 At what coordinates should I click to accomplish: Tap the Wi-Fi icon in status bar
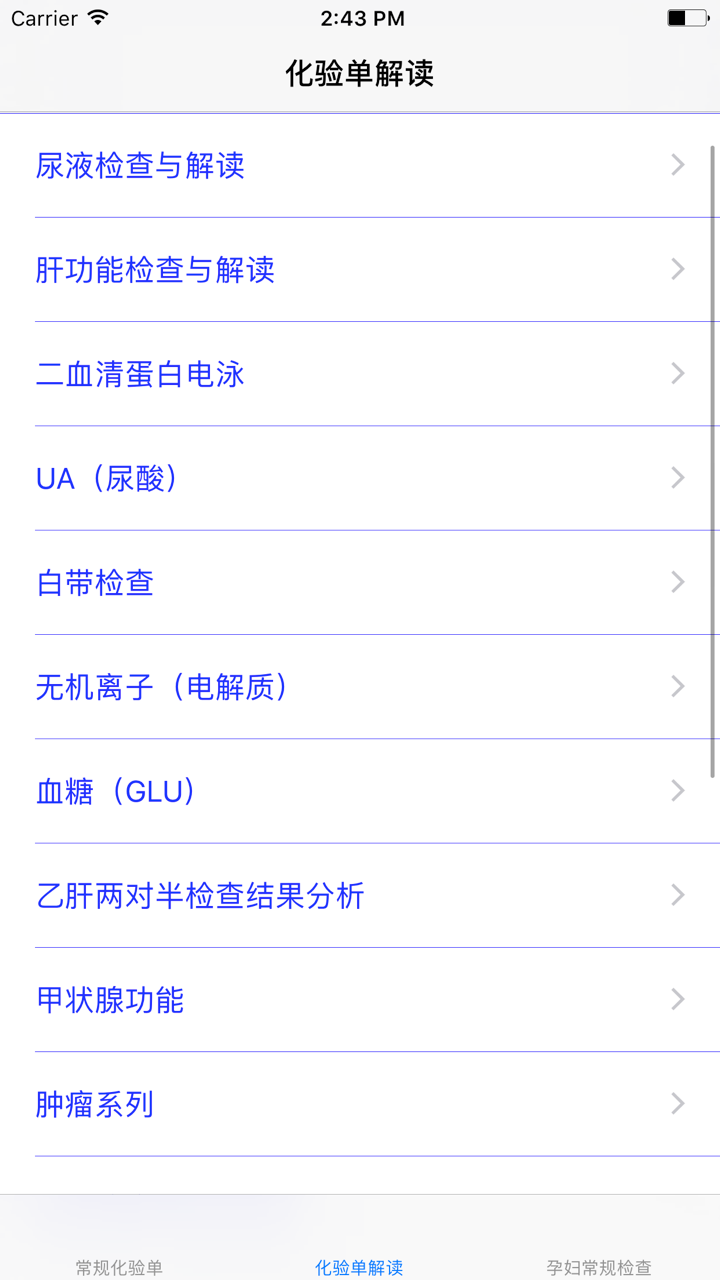[x=95, y=17]
